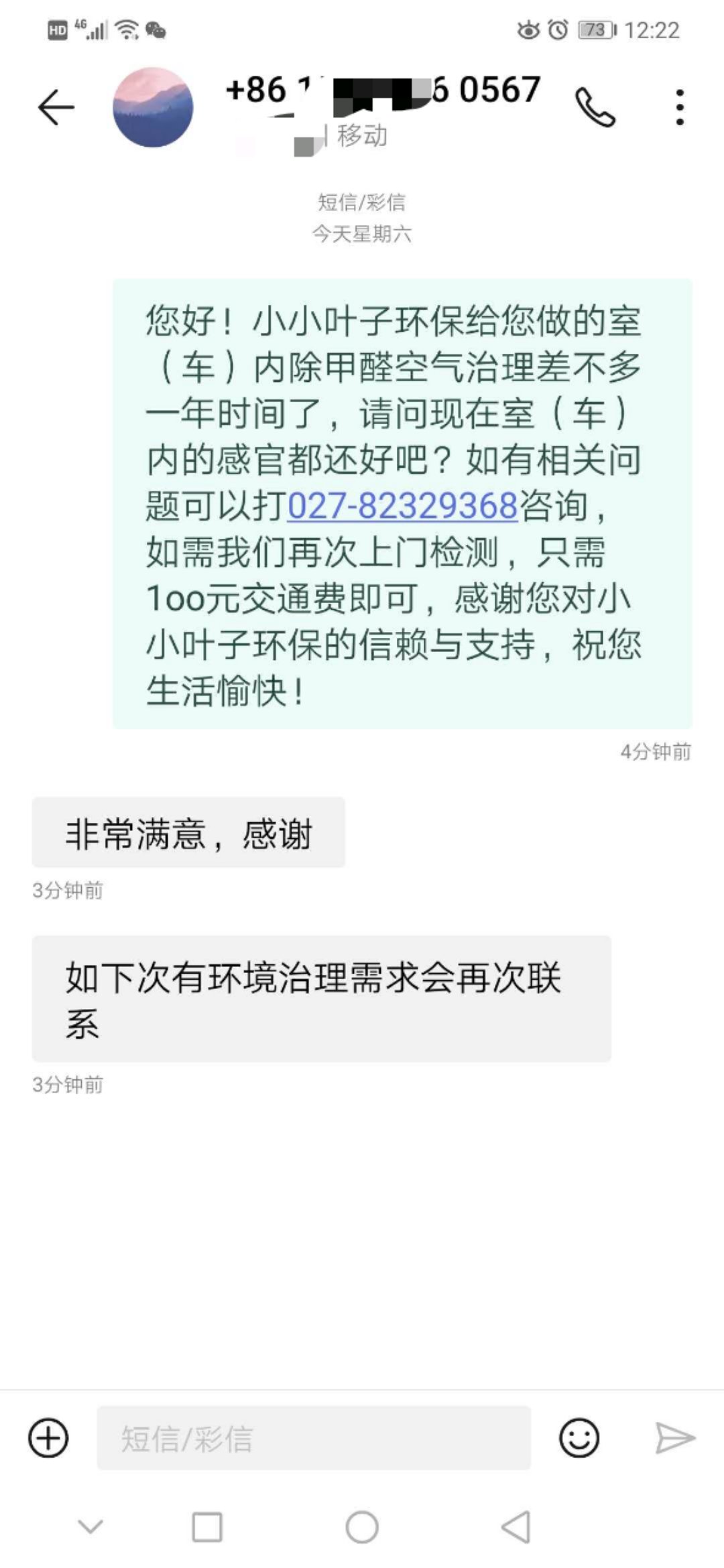Open the contact avatar details
This screenshot has width=724, height=1568.
153,107
